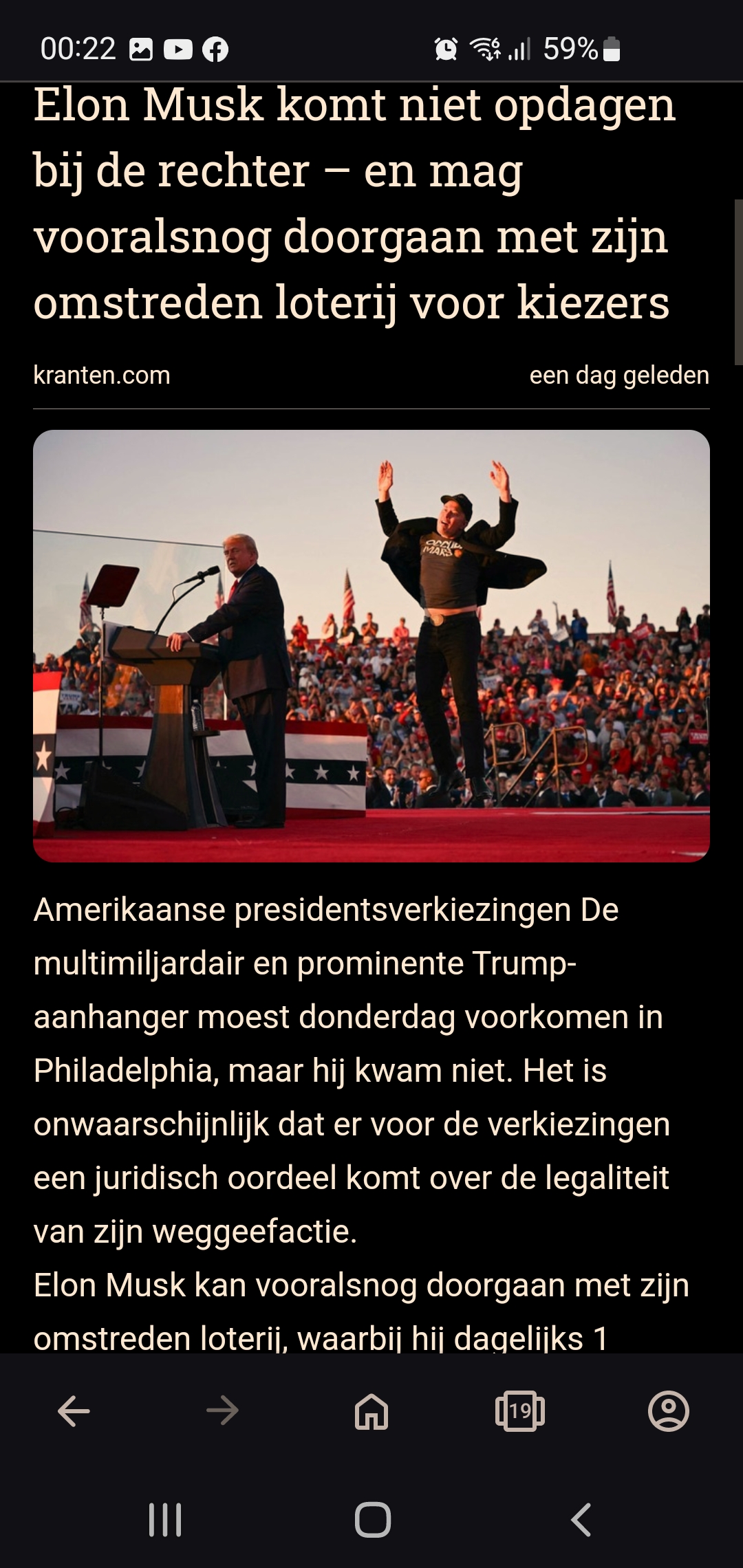Open the browser home page

pos(371,1412)
